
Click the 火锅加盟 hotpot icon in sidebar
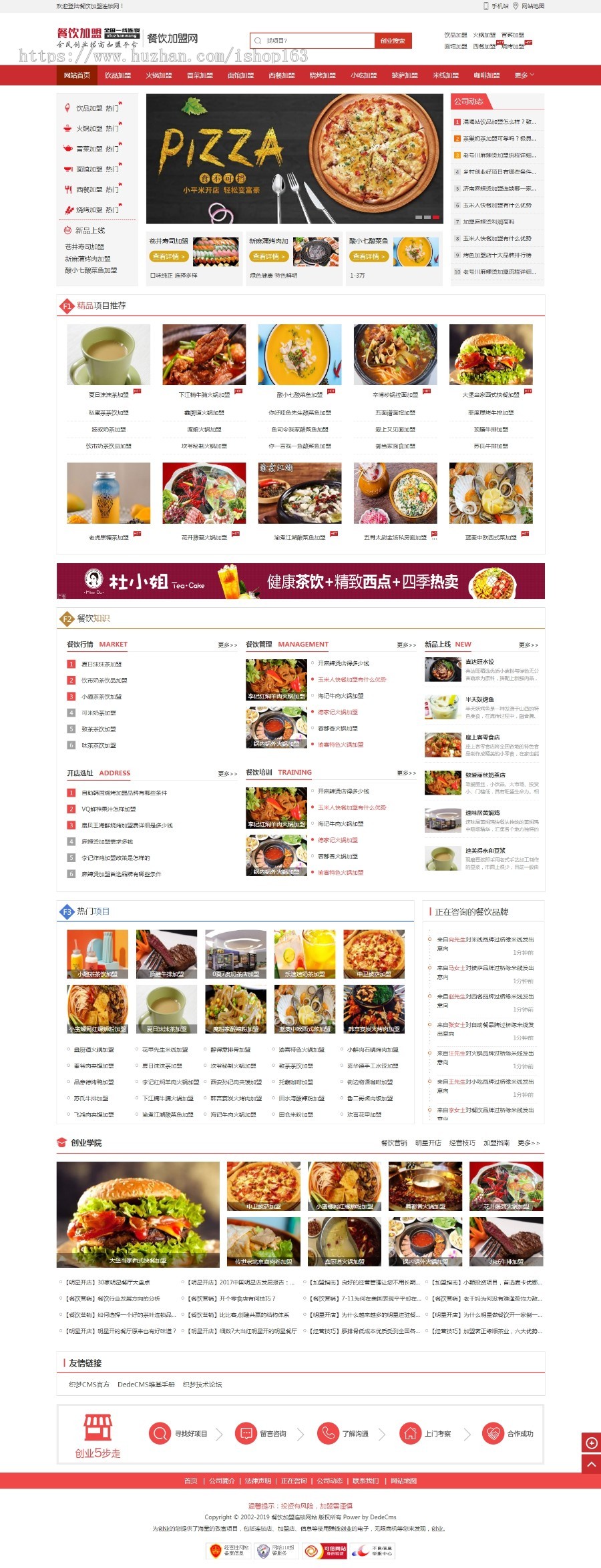[67, 128]
